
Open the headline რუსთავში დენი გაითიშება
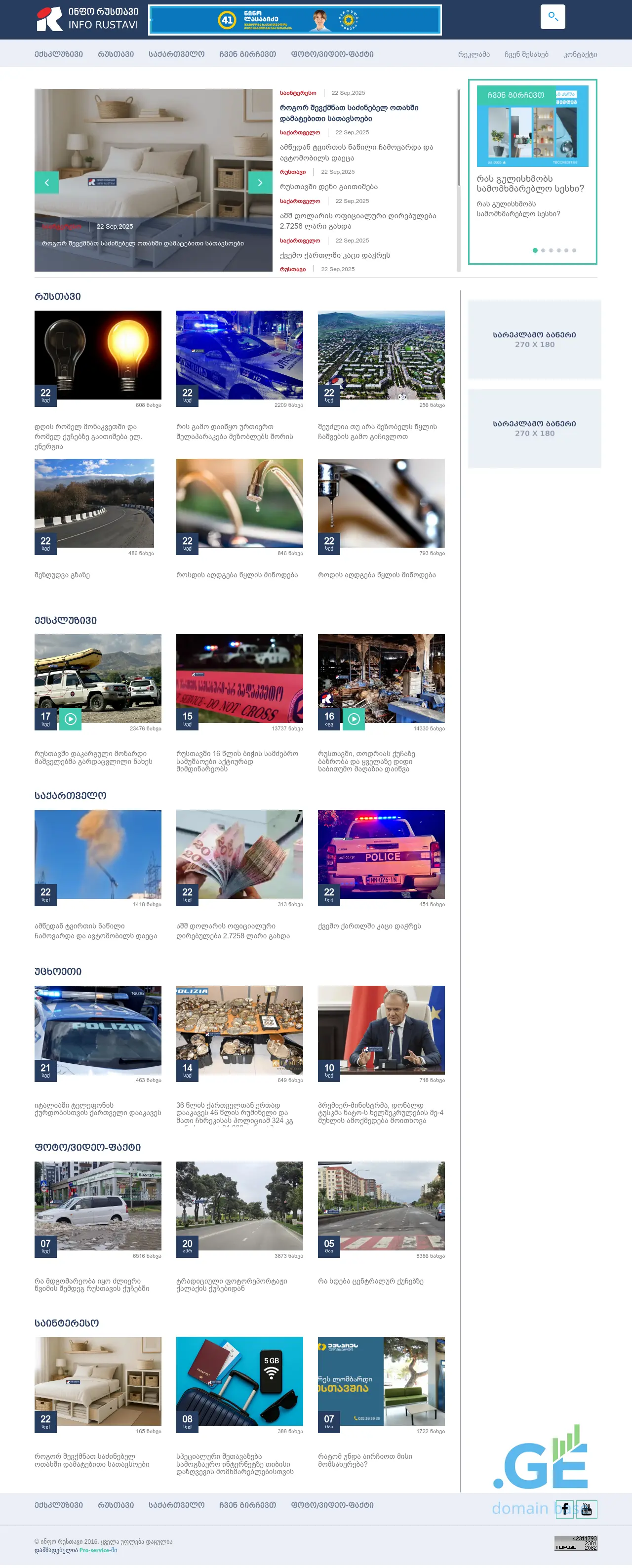pos(328,187)
